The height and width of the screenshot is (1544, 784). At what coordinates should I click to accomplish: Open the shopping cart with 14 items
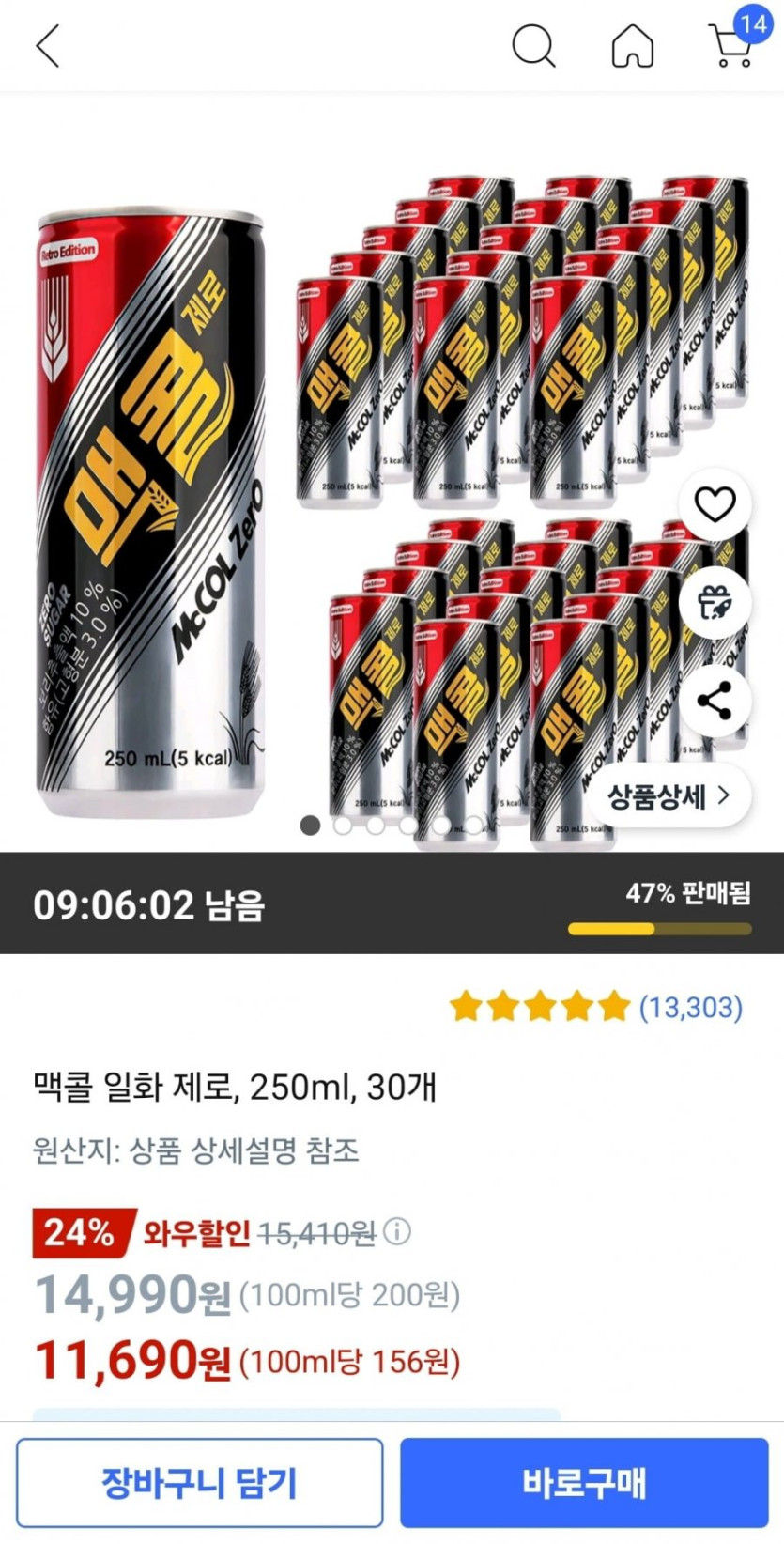coord(733,44)
